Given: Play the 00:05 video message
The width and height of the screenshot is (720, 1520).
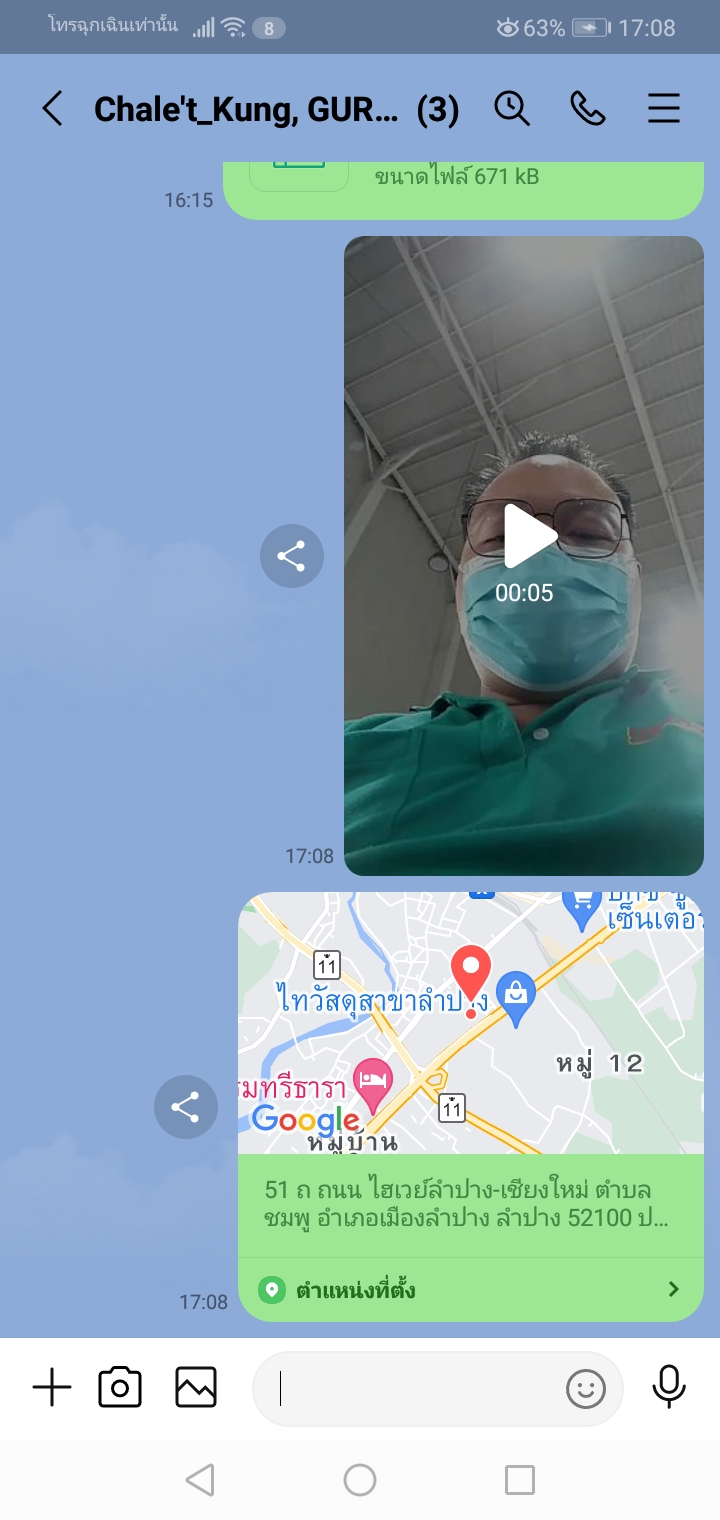Looking at the screenshot, I should click(x=528, y=537).
